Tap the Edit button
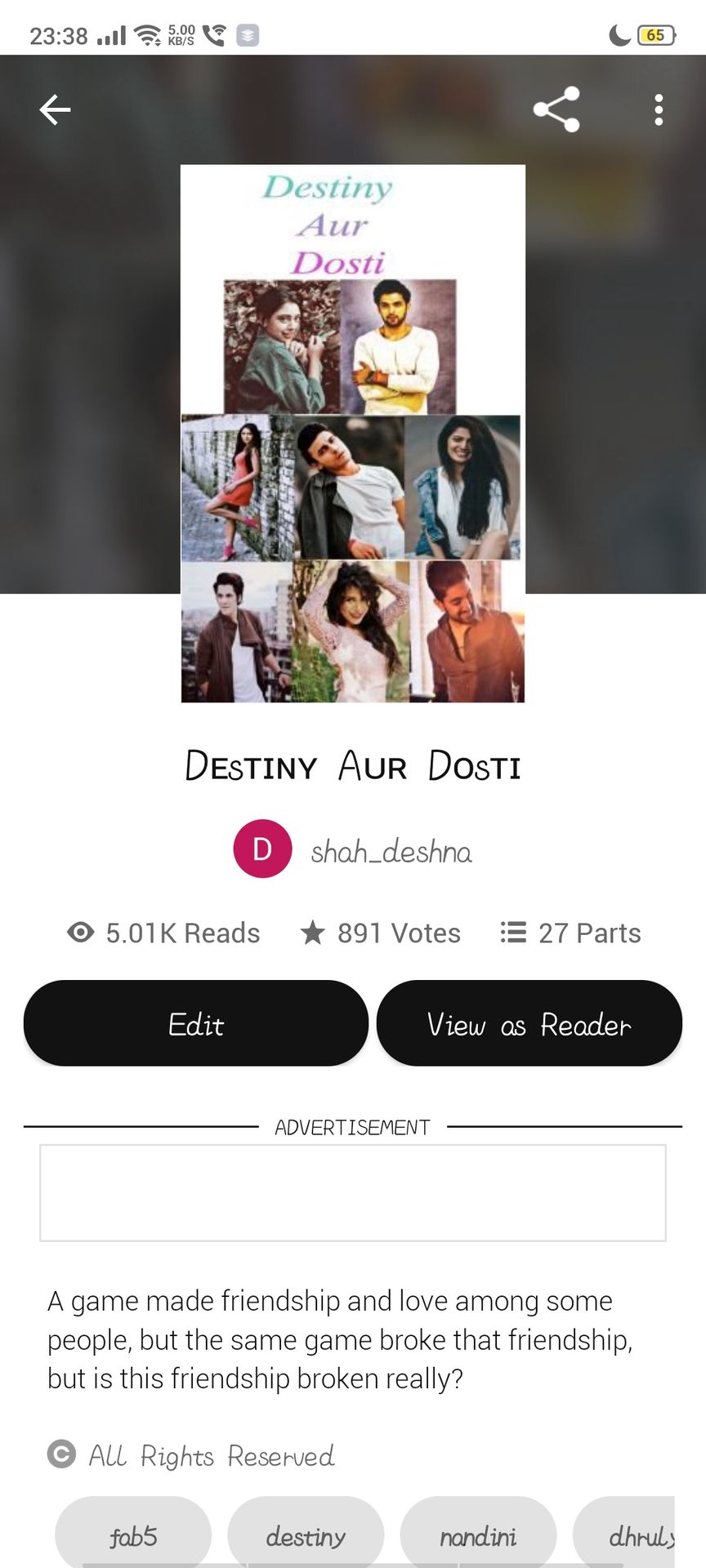This screenshot has width=706, height=1568. point(196,1023)
